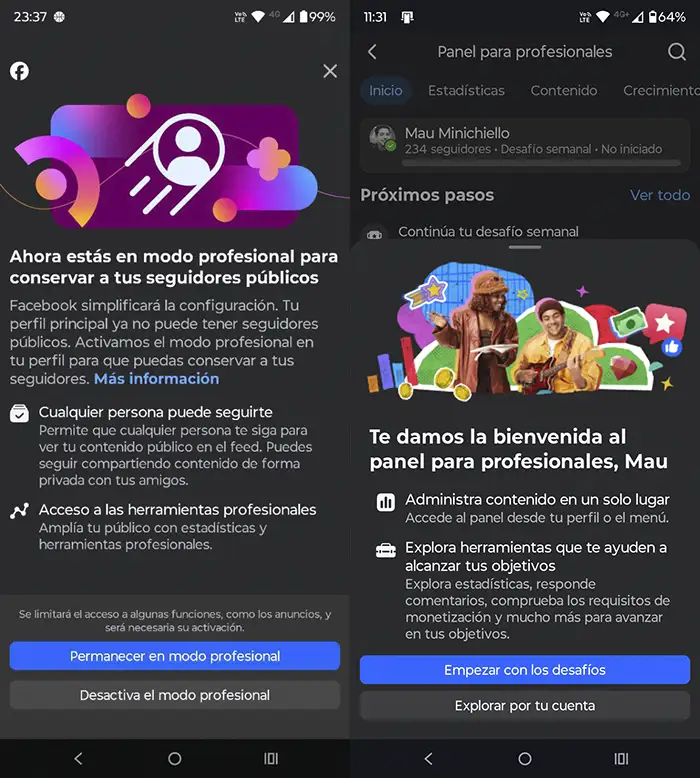700x778 pixels.
Task: Open the Más información link
Action: tap(156, 379)
